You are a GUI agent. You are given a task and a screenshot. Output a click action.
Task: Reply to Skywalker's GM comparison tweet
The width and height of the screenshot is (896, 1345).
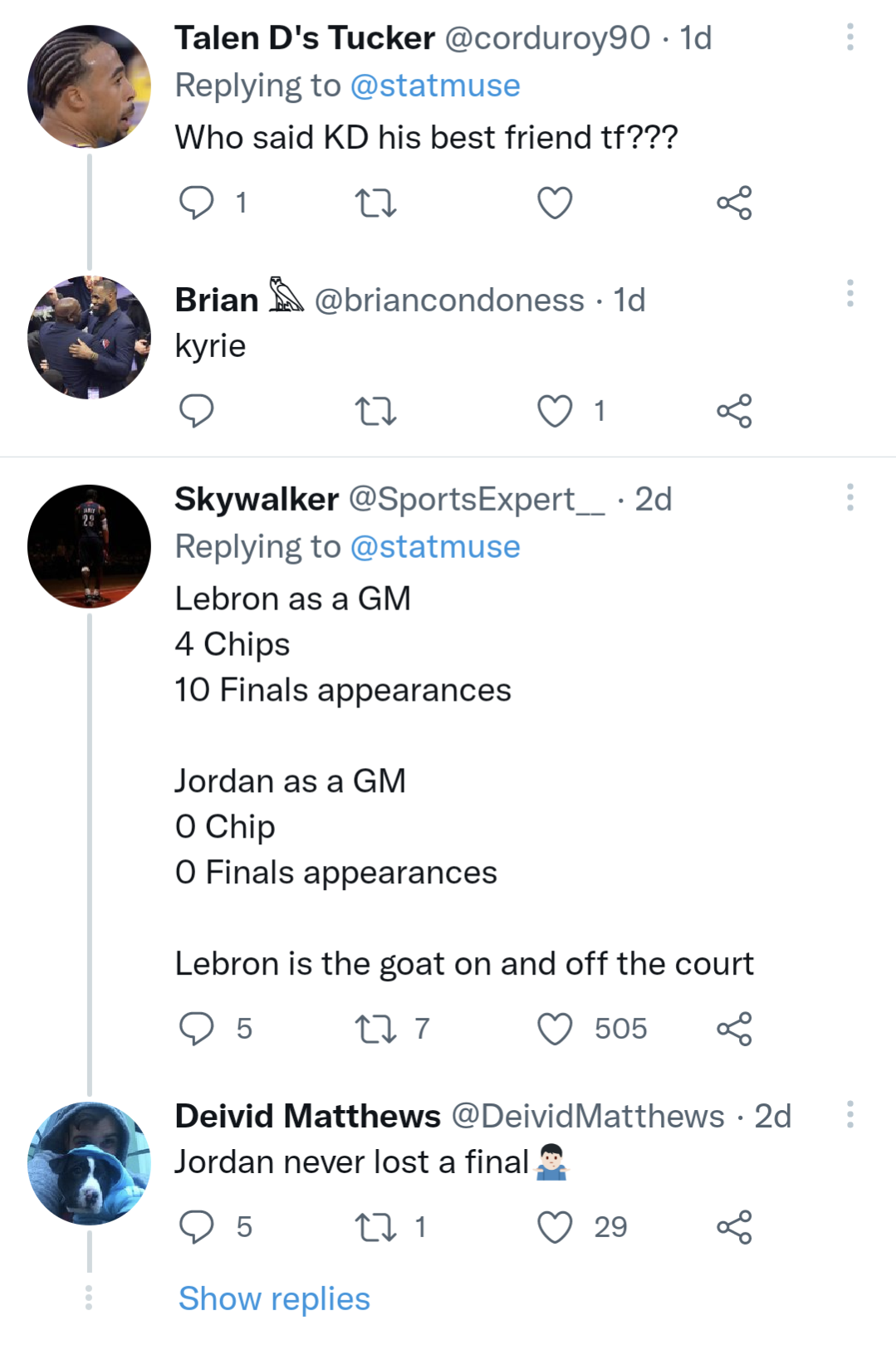click(198, 1029)
